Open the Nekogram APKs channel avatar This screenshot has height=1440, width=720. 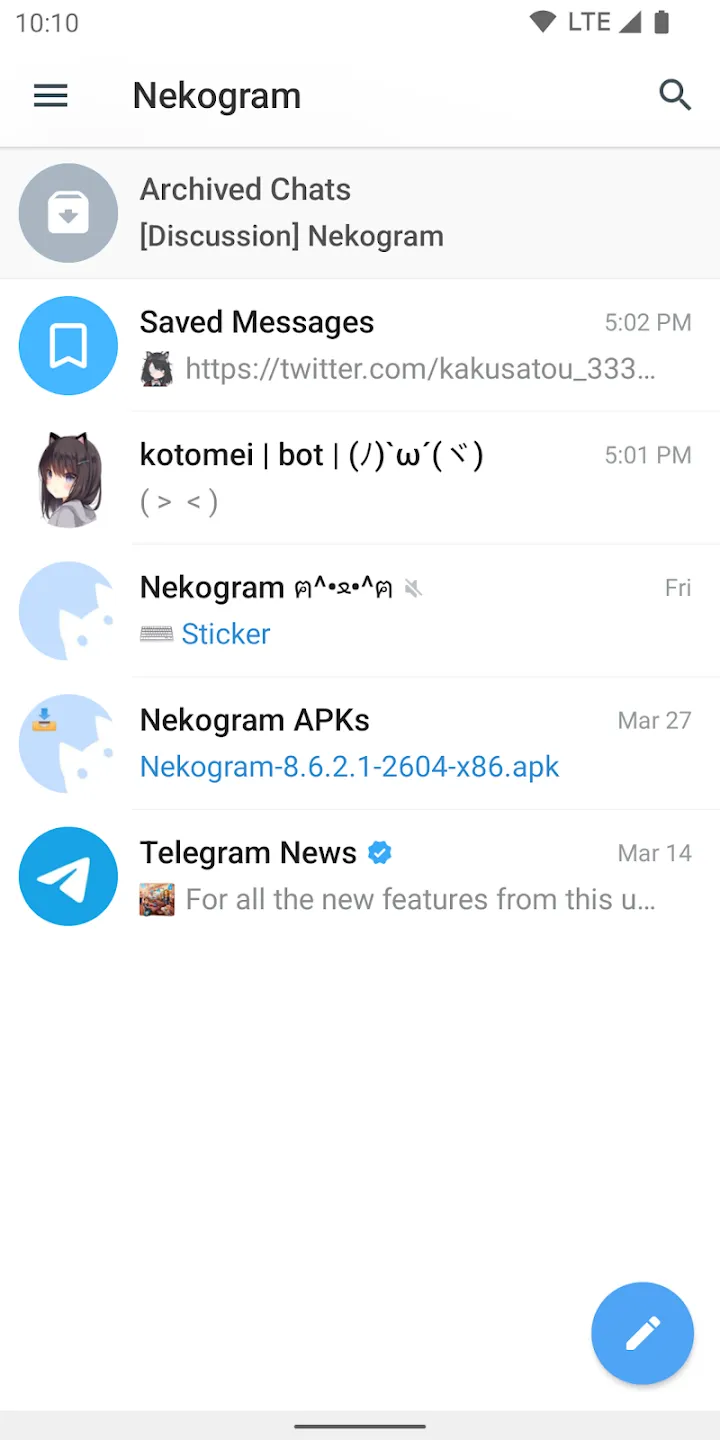pos(68,744)
